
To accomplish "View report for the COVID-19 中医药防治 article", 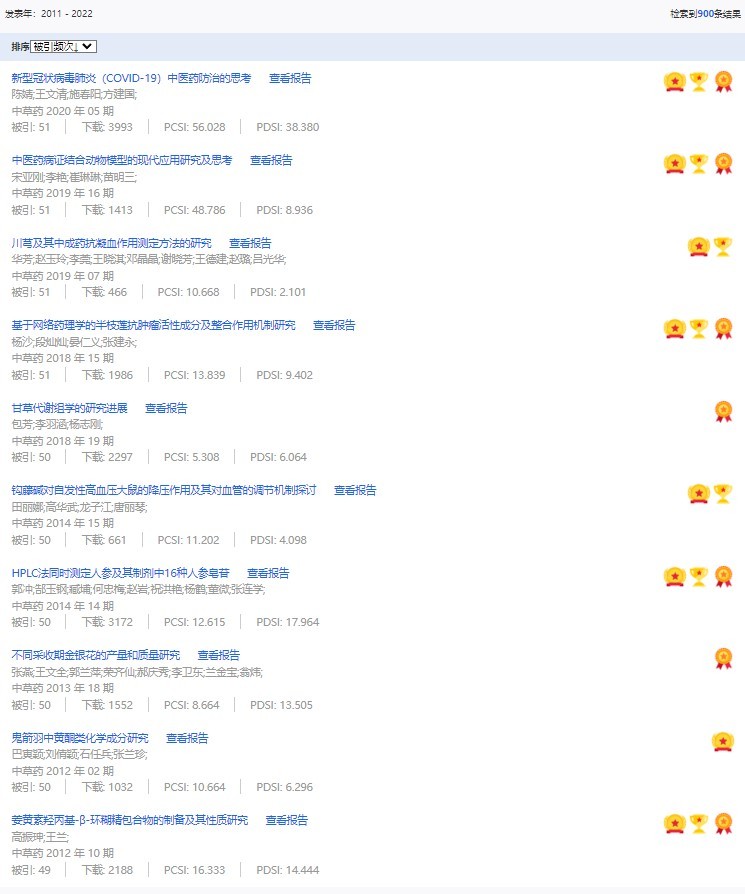I will tap(290, 78).
